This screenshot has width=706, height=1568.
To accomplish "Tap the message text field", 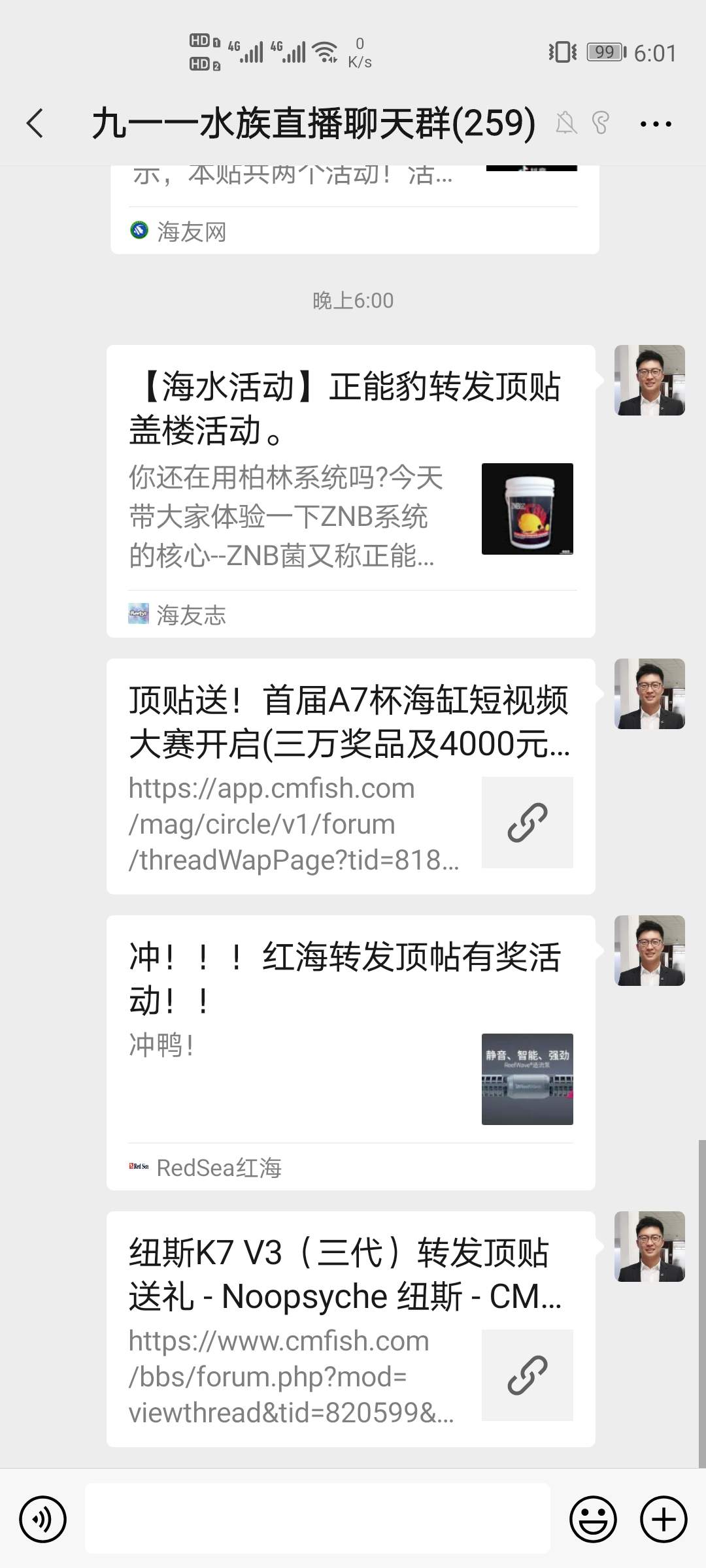I will [318, 1519].
